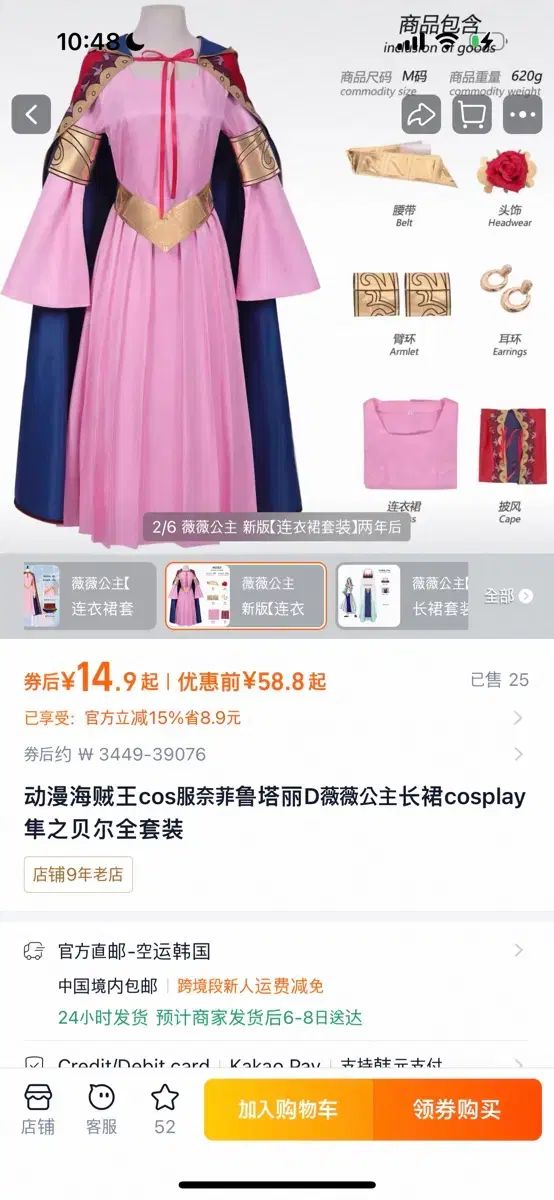Viewport: 554px width, 1200px height.
Task: Visit the store via 店铺
Action: coord(39,1109)
